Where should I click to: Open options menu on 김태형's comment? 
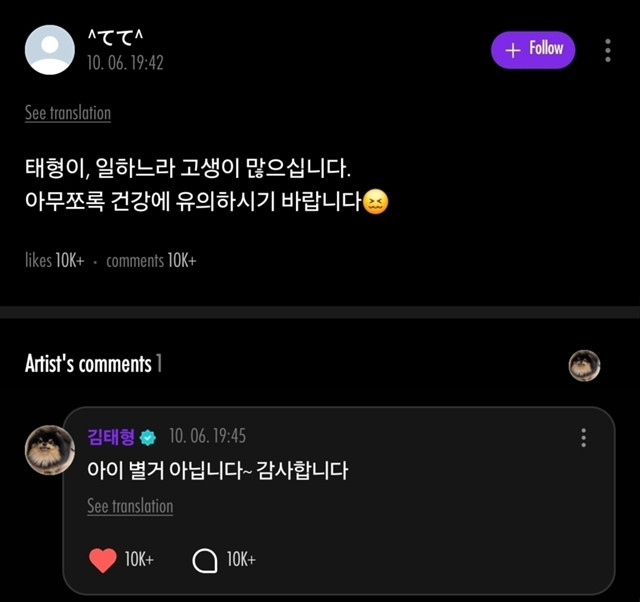pyautogui.click(x=583, y=438)
